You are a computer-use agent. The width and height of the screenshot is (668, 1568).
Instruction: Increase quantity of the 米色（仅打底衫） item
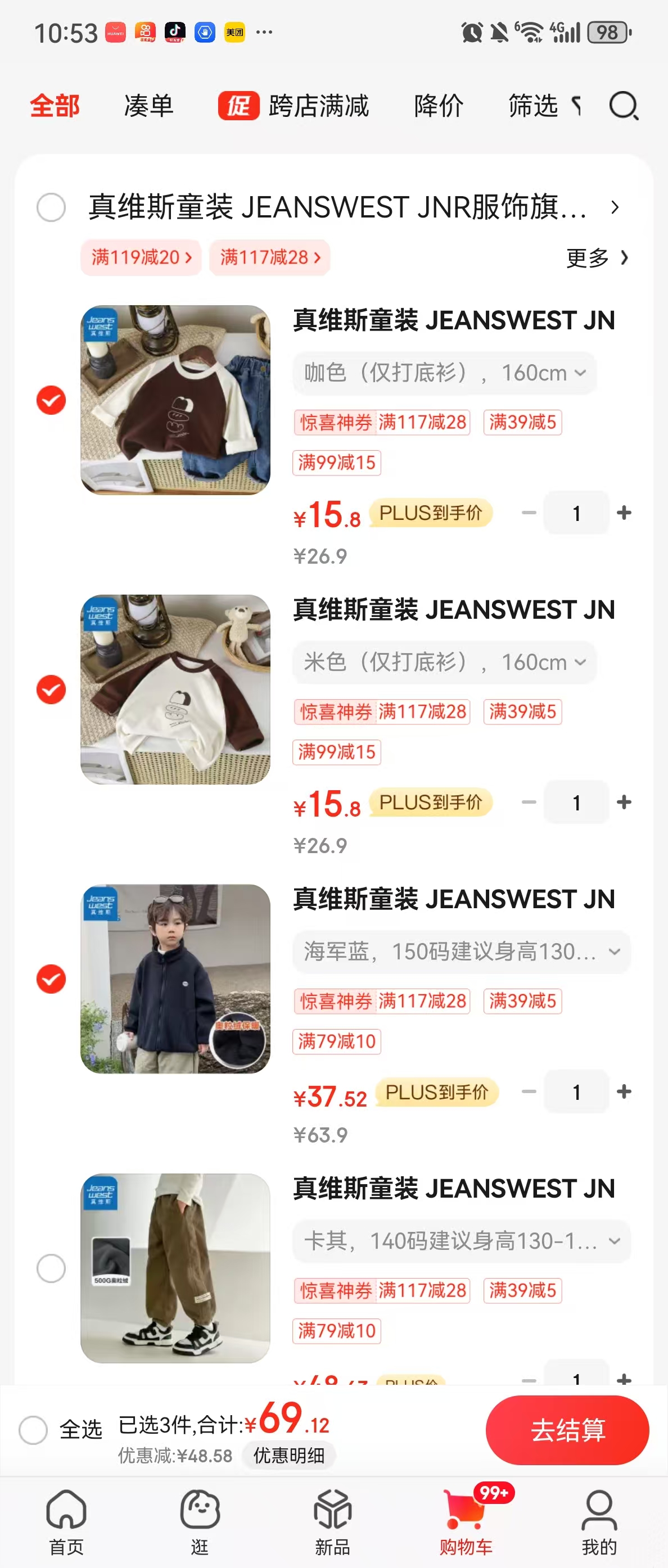(x=624, y=802)
